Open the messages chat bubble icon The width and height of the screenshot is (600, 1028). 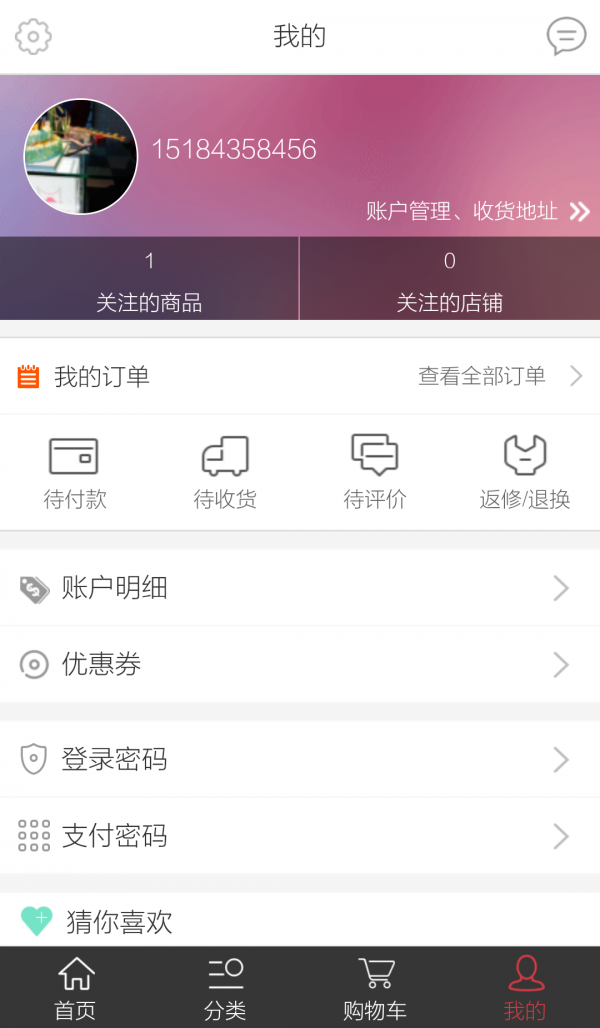point(566,37)
